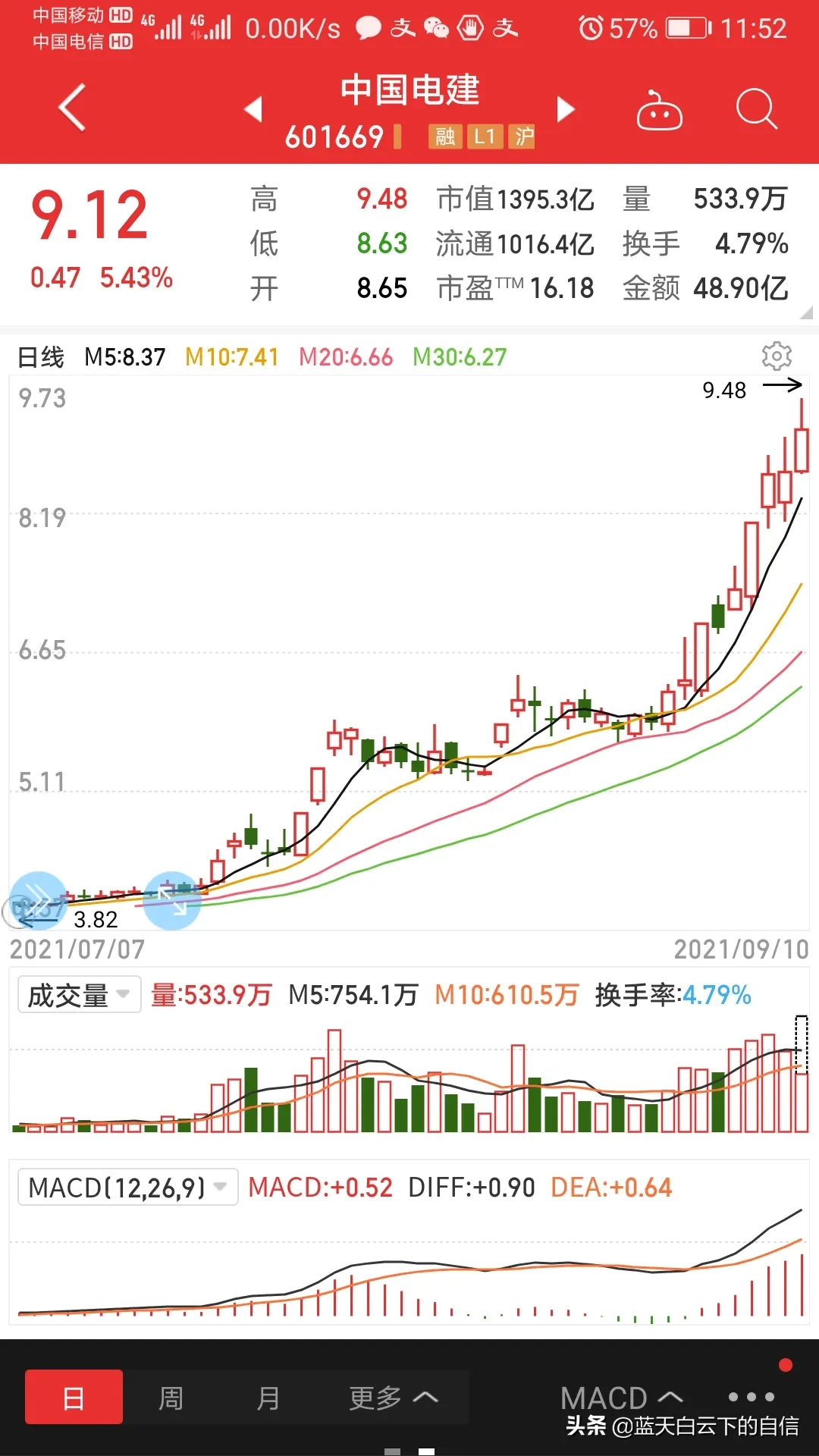Open the MACD(12,26,9) indicator dropdown
Screen dimensions: 819x1456
[x=127, y=1187]
